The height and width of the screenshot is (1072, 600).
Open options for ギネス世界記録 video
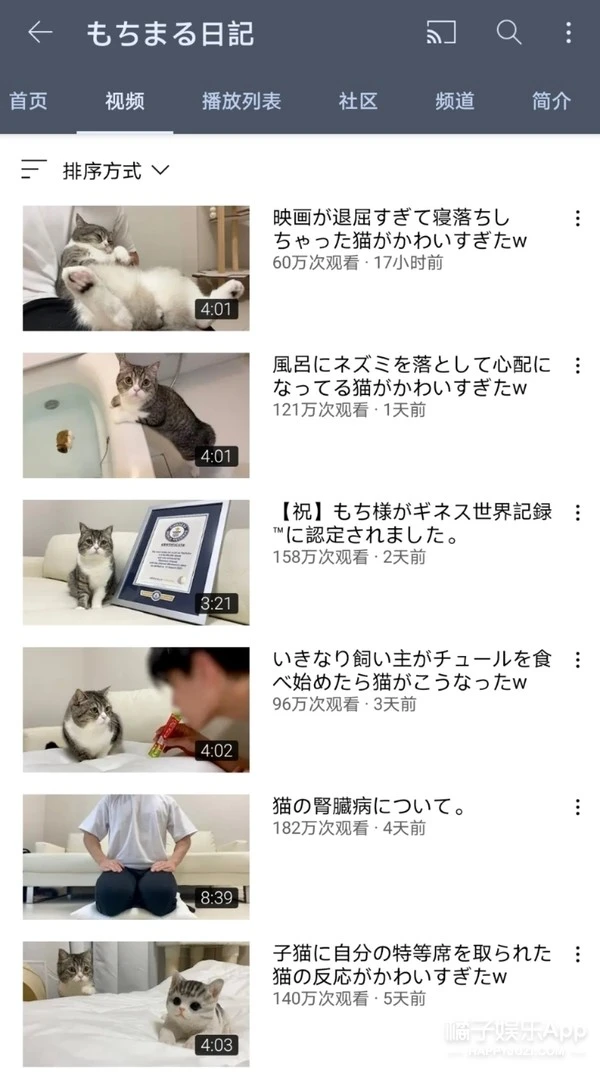(x=577, y=513)
